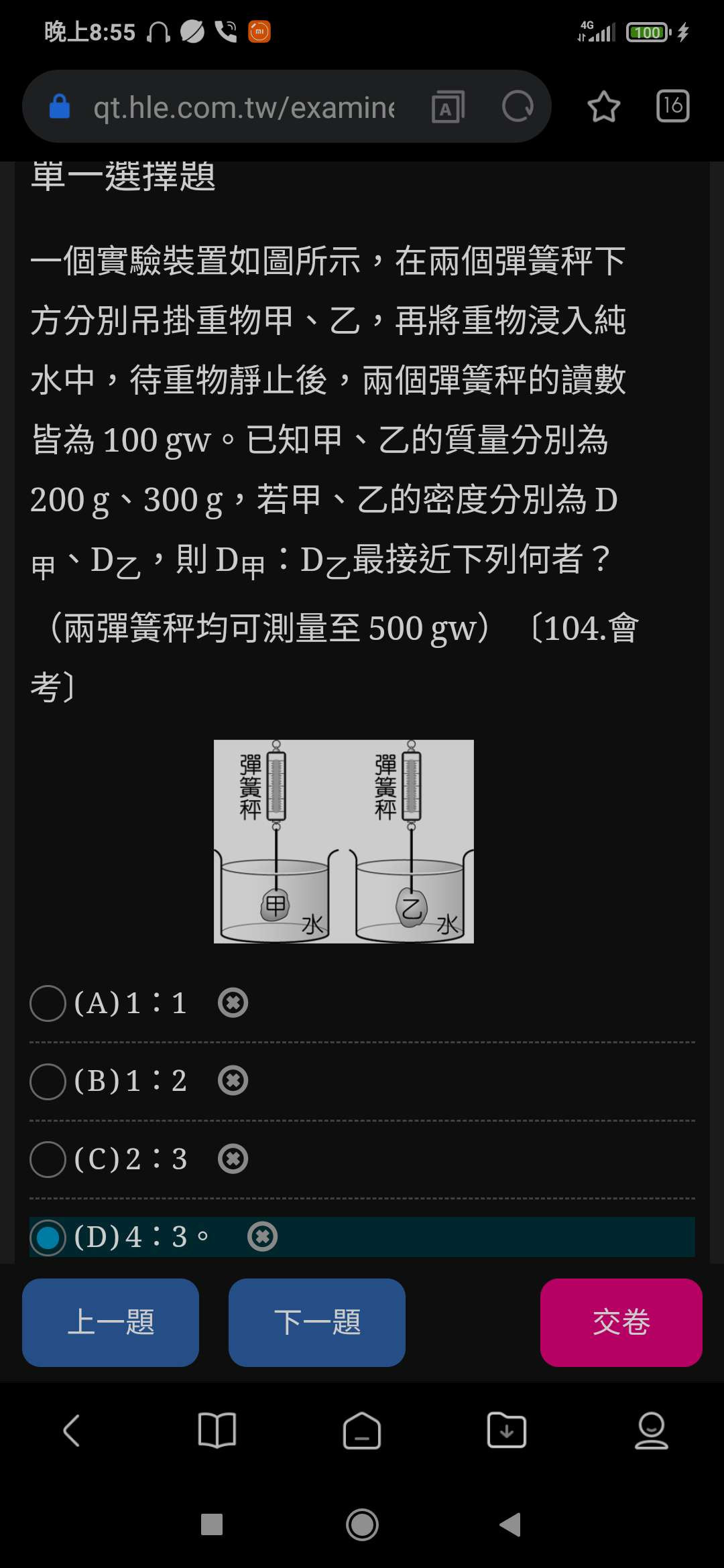724x1568 pixels.
Task: Select answer (A) 1：1
Action: click(x=48, y=1003)
